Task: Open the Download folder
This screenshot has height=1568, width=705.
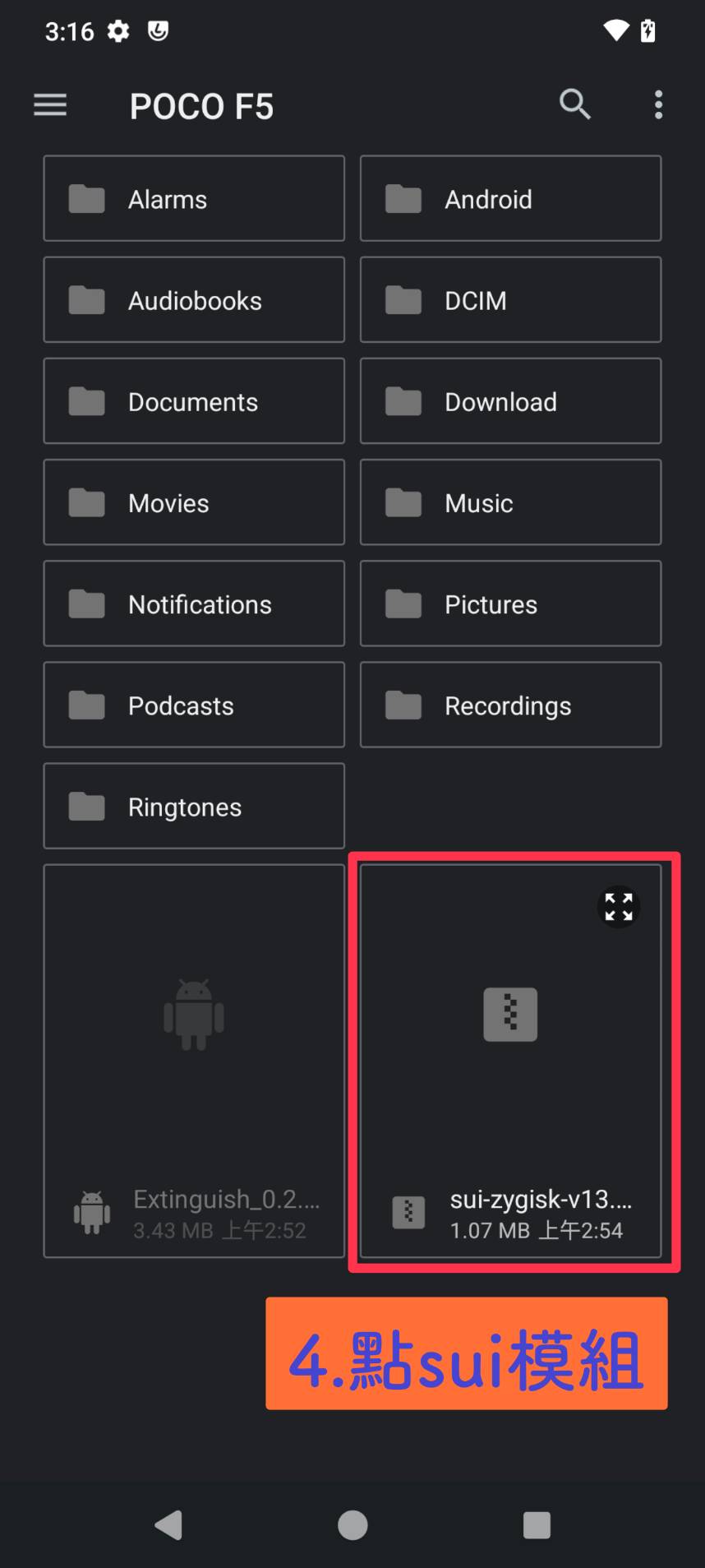Action: click(x=510, y=401)
